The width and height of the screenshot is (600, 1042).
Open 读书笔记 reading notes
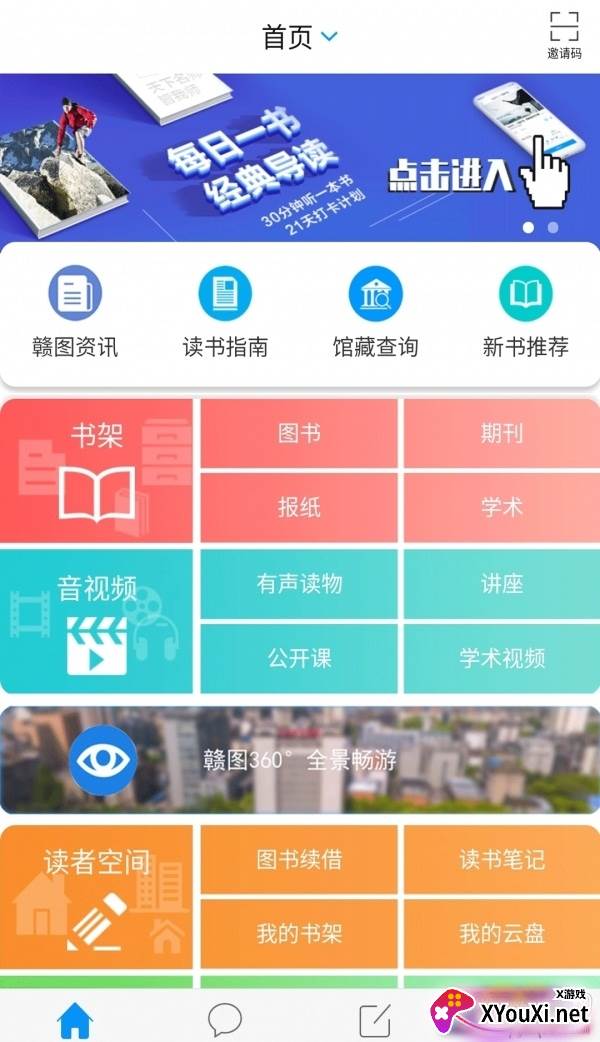pos(501,859)
